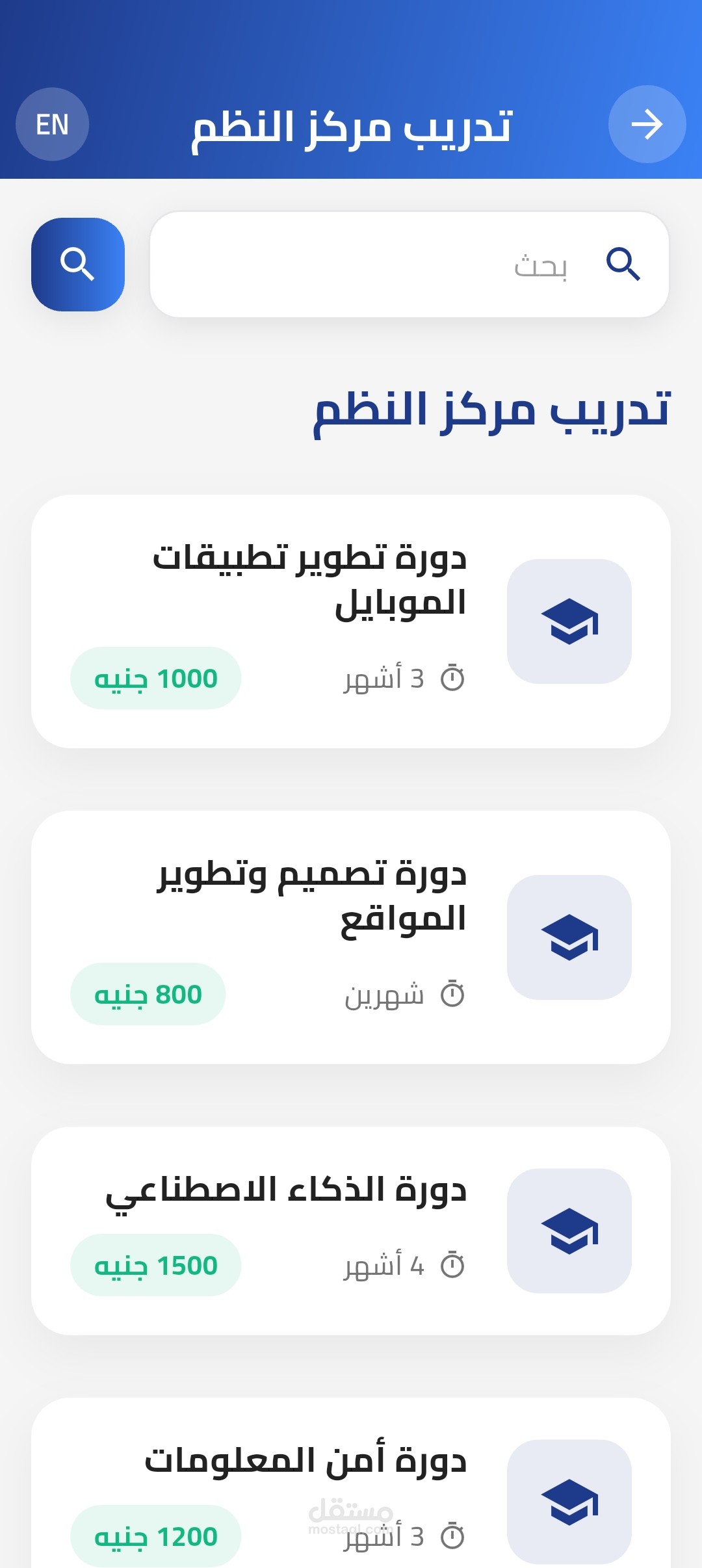Focus the بحث search field
Image resolution: width=702 pixels, height=1568 pixels.
pyautogui.click(x=409, y=264)
